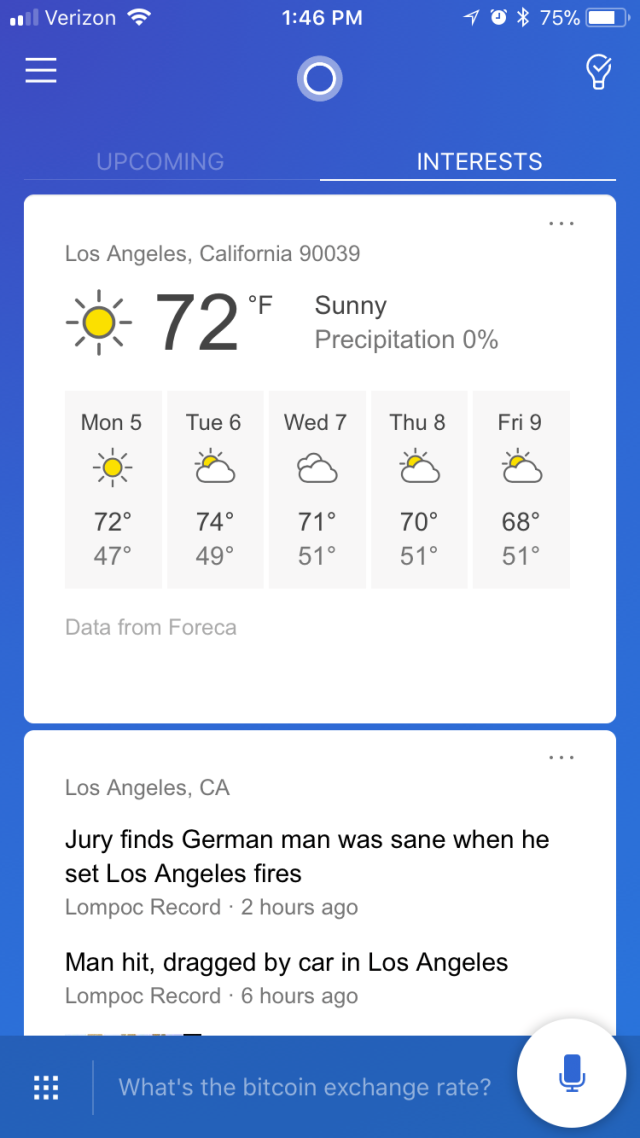Switch to the Upcoming tab
640x1138 pixels.
pyautogui.click(x=160, y=162)
